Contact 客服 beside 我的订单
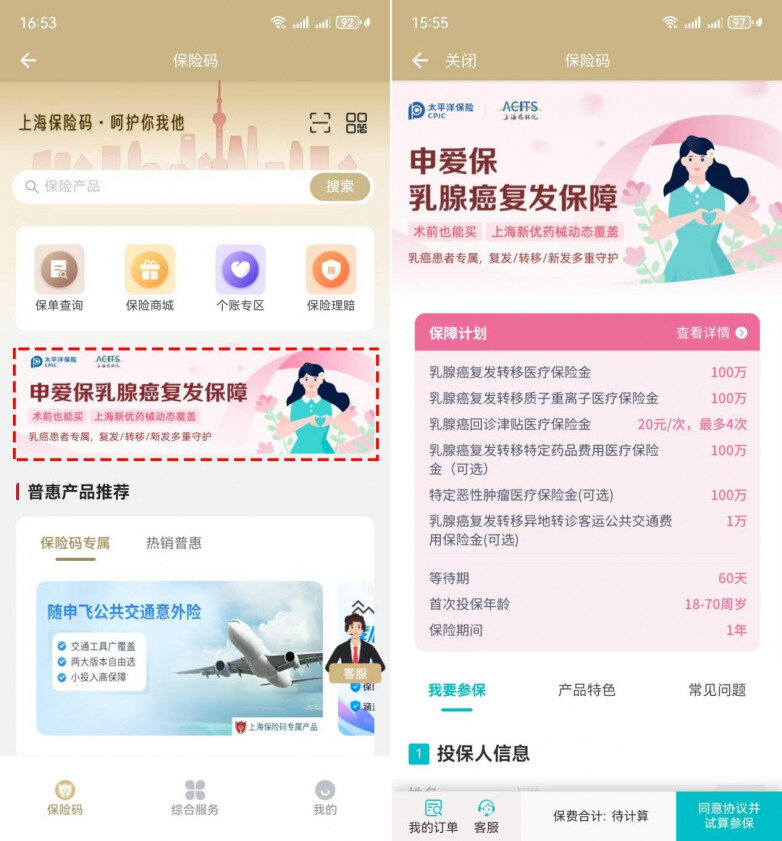The image size is (782, 841). 486,816
